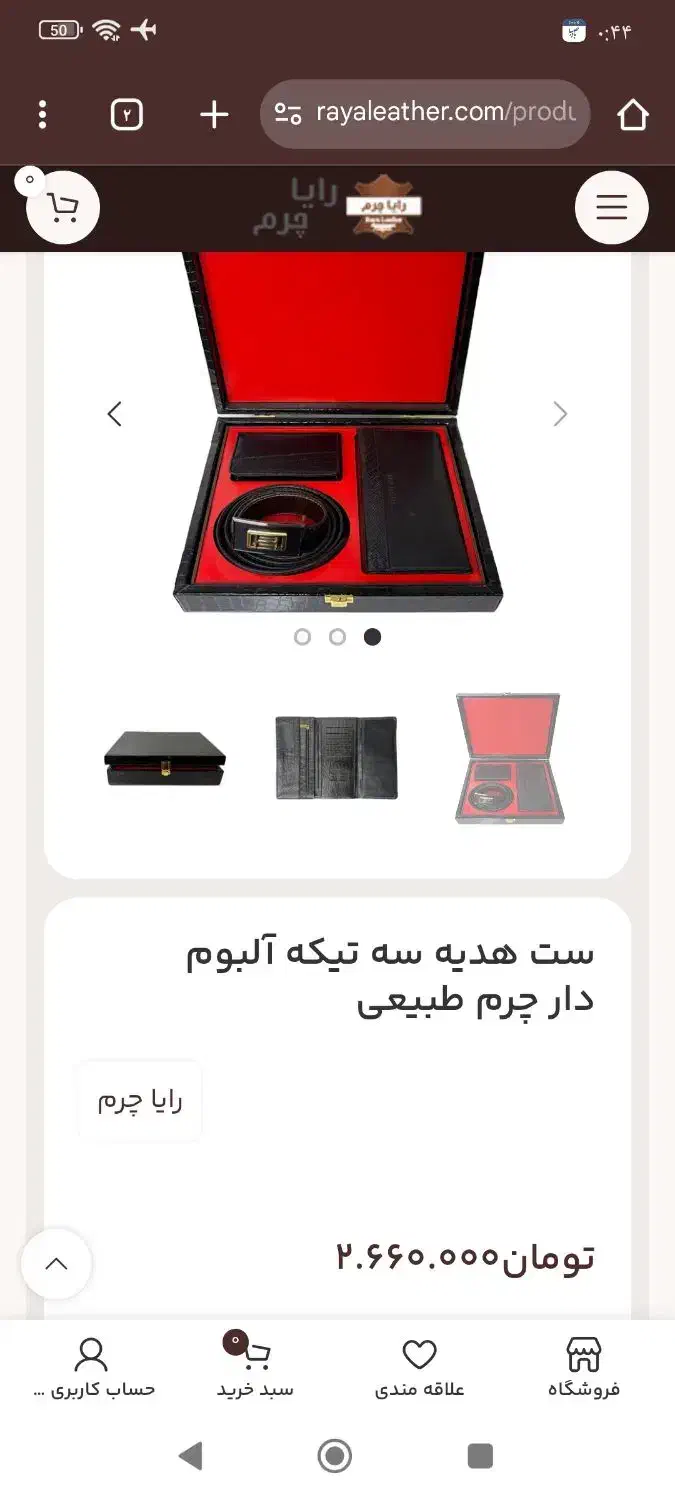Screen dimensions: 675x1500
Task: Jump back to top of page
Action: click(x=57, y=1264)
